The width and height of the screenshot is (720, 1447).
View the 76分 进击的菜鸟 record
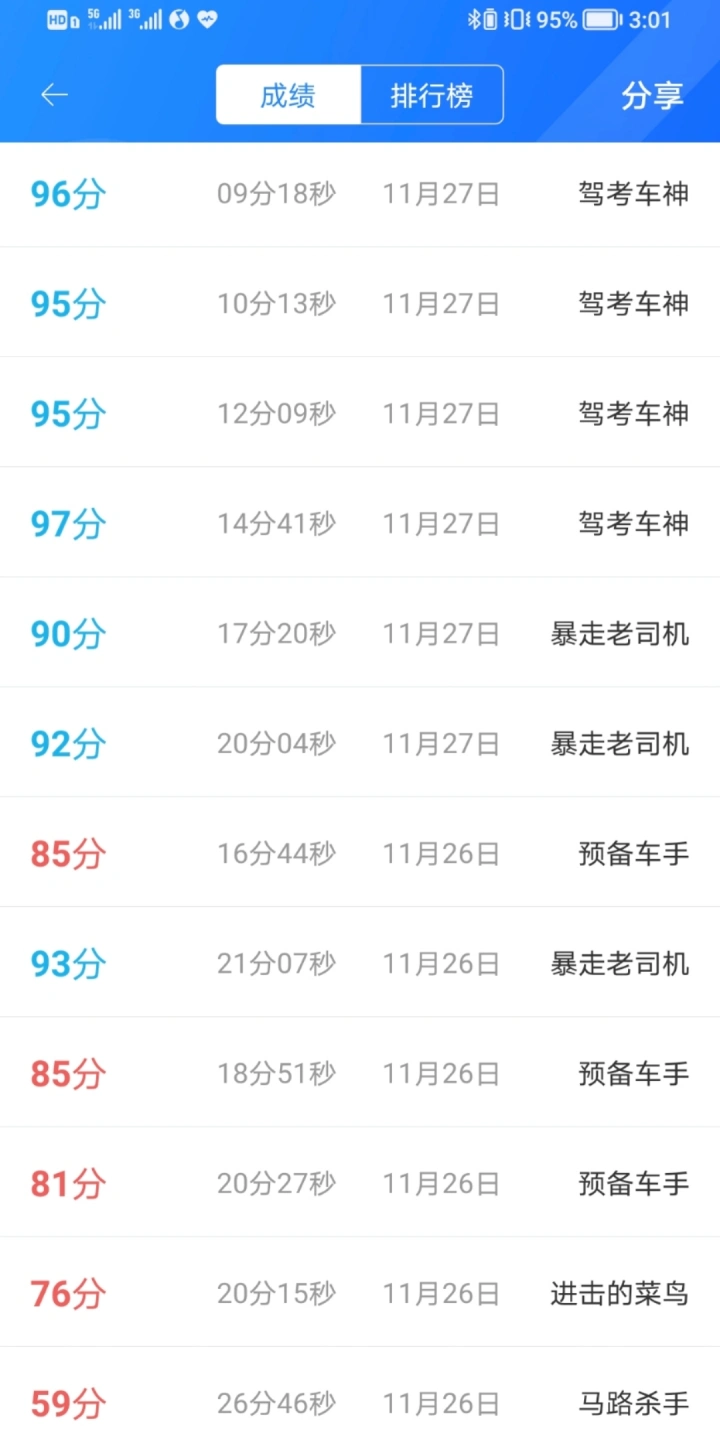coord(360,1293)
